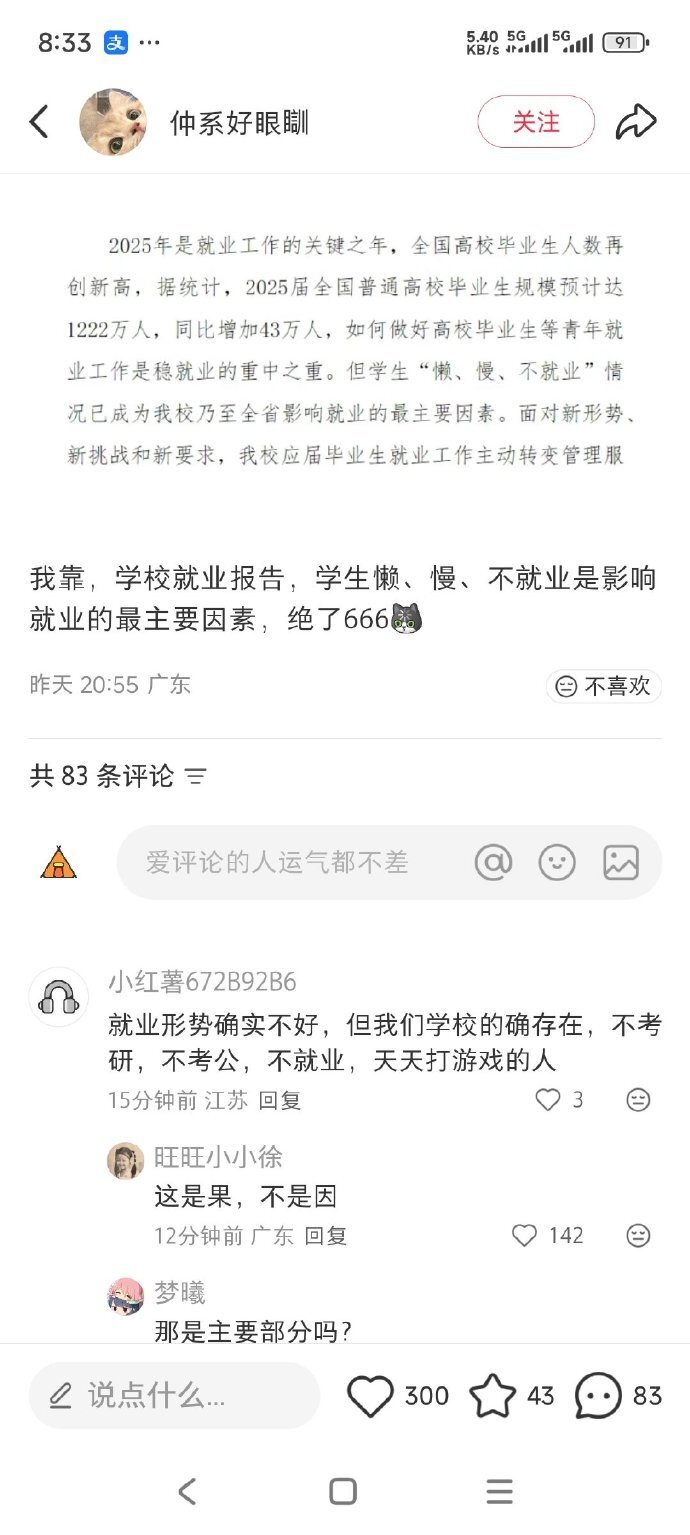Image resolution: width=690 pixels, height=1535 pixels.
Task: Save post with the star icon
Action: (493, 1395)
